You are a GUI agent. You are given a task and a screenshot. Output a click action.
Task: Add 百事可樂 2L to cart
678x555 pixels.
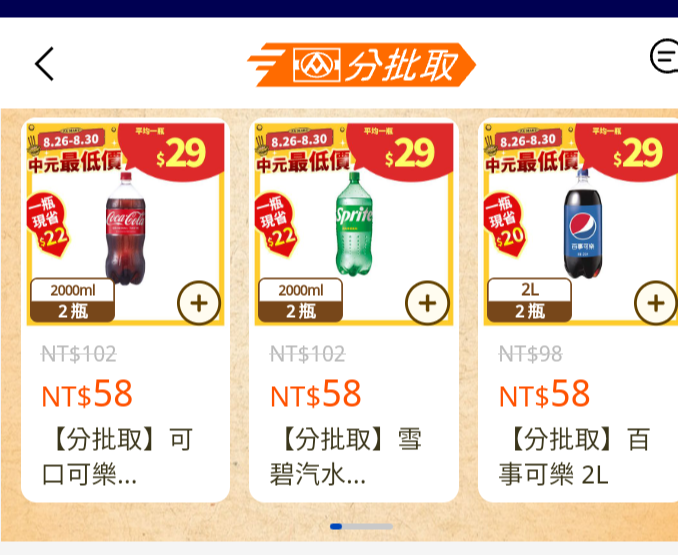[x=655, y=303]
